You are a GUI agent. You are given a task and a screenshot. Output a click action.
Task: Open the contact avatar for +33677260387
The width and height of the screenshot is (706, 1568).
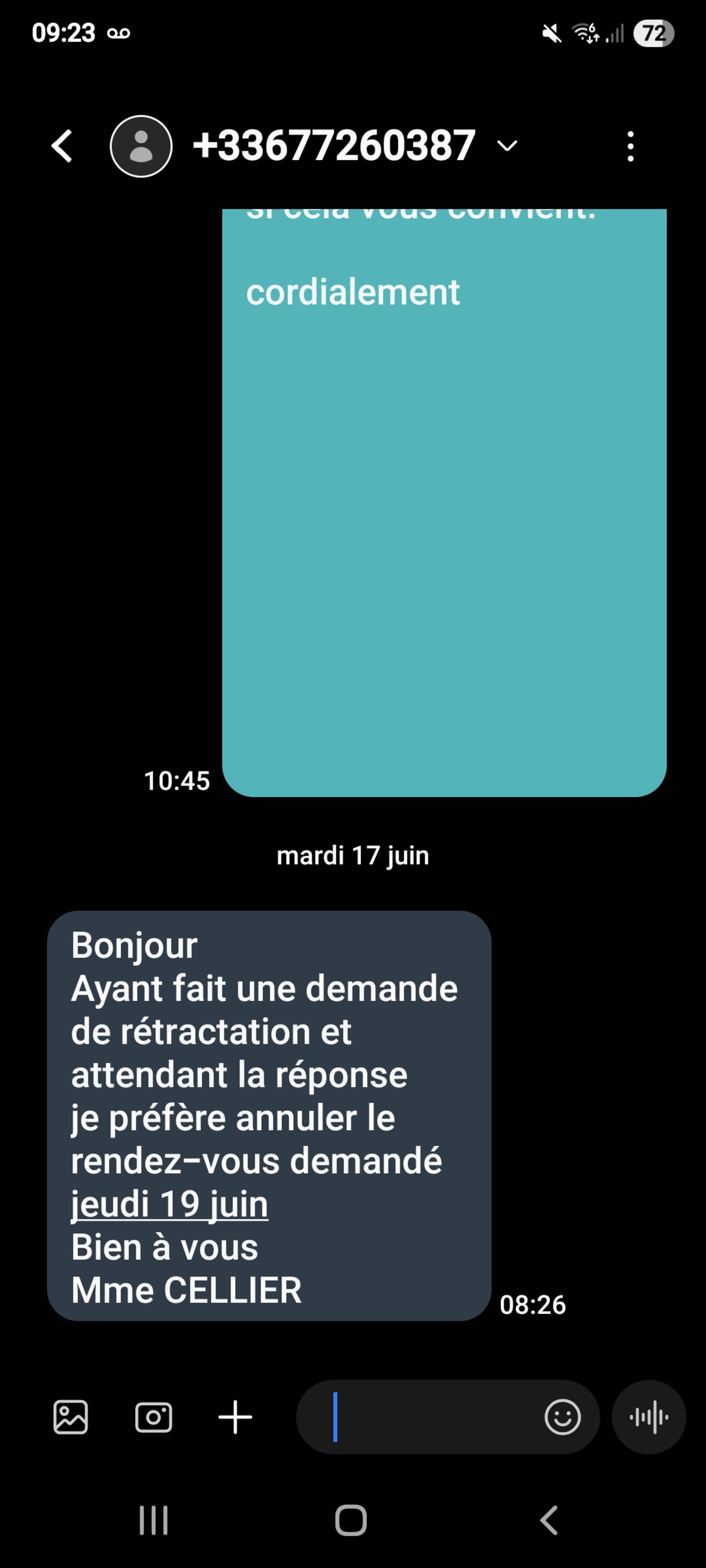141,146
